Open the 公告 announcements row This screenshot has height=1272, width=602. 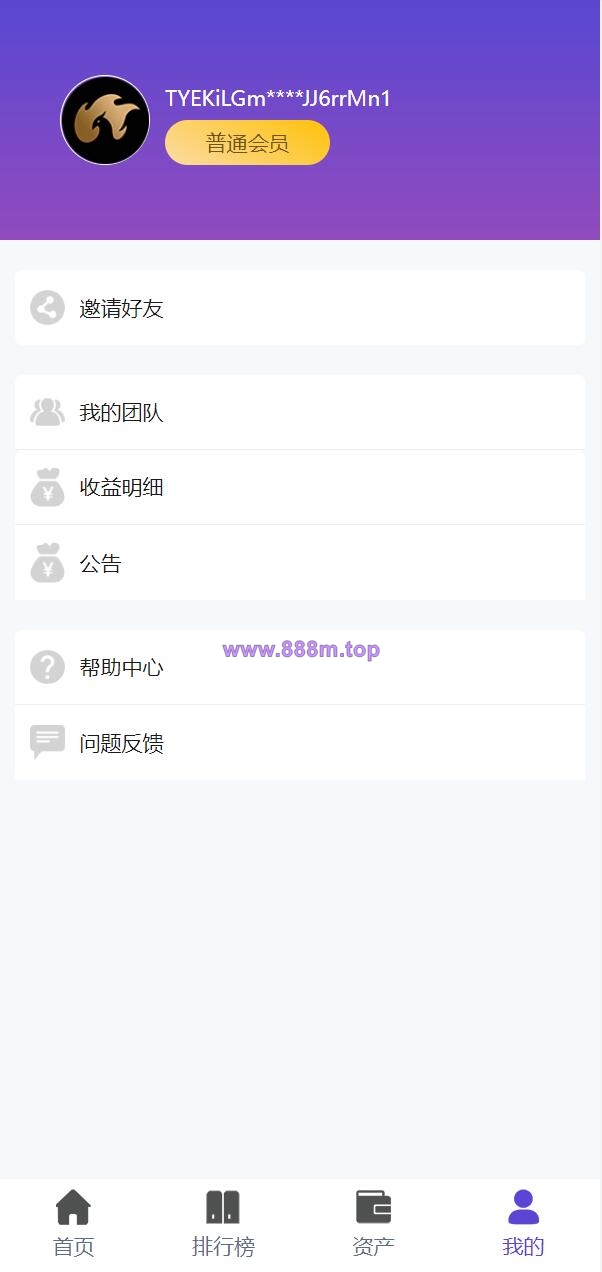coord(300,563)
